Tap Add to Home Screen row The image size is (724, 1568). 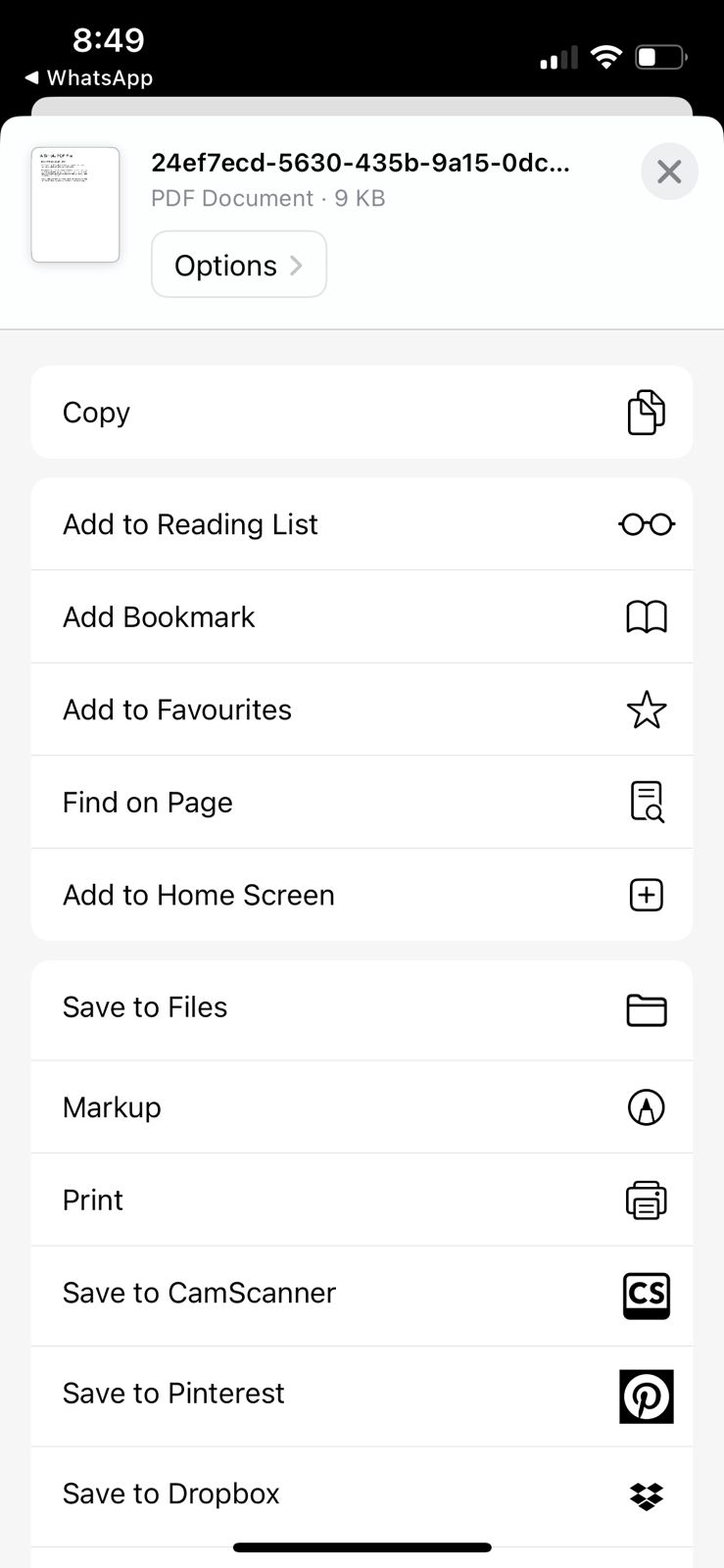click(x=362, y=894)
